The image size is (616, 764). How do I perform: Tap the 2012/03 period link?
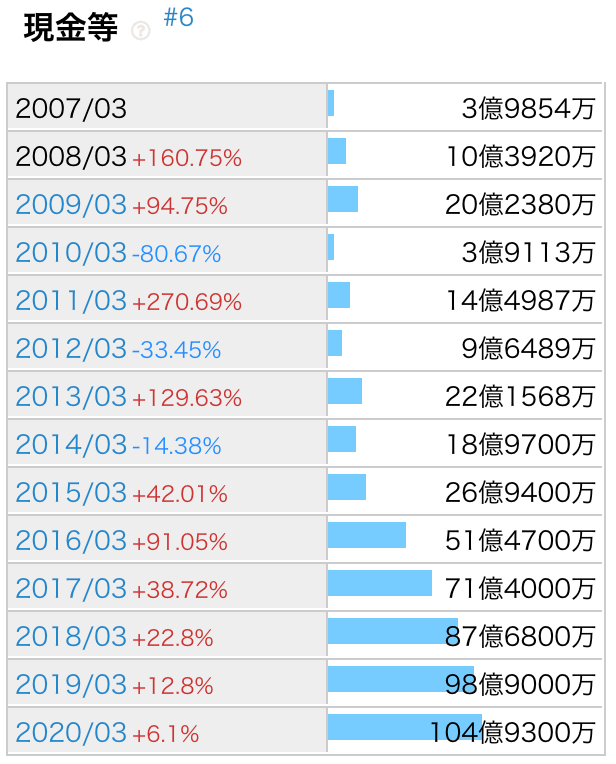(71, 349)
